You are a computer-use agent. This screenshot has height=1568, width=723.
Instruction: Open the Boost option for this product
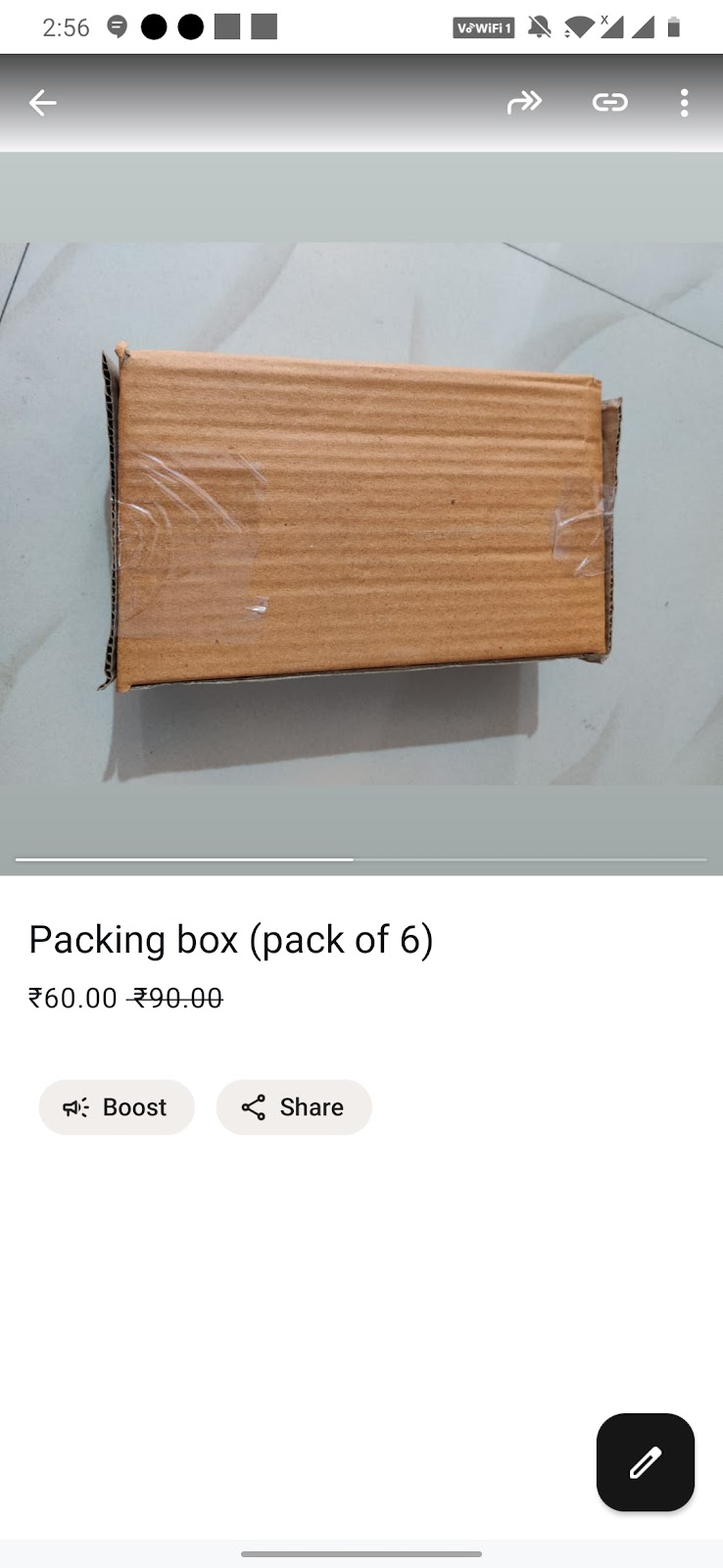(117, 1107)
